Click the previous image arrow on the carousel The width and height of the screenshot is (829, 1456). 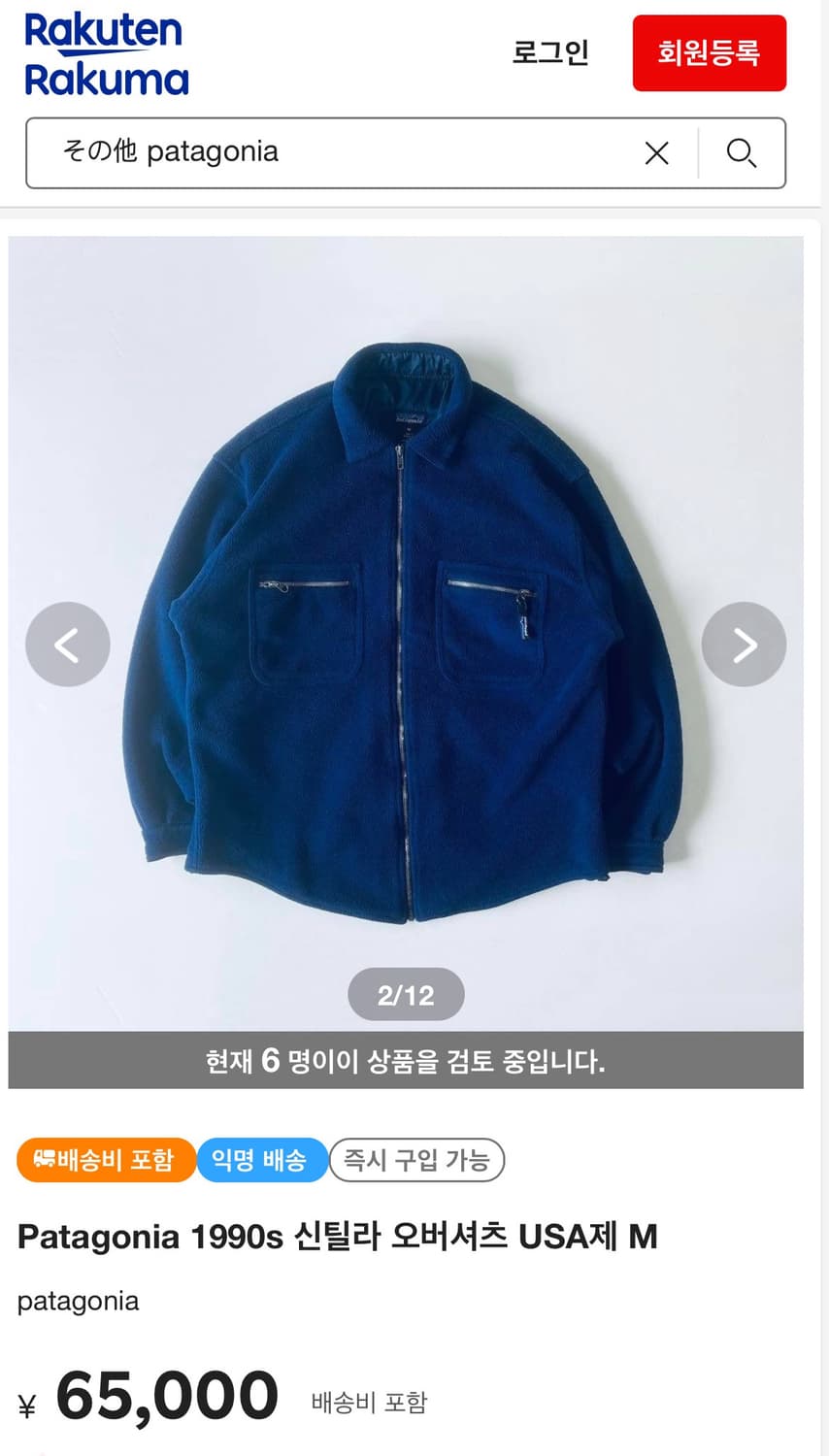67,644
